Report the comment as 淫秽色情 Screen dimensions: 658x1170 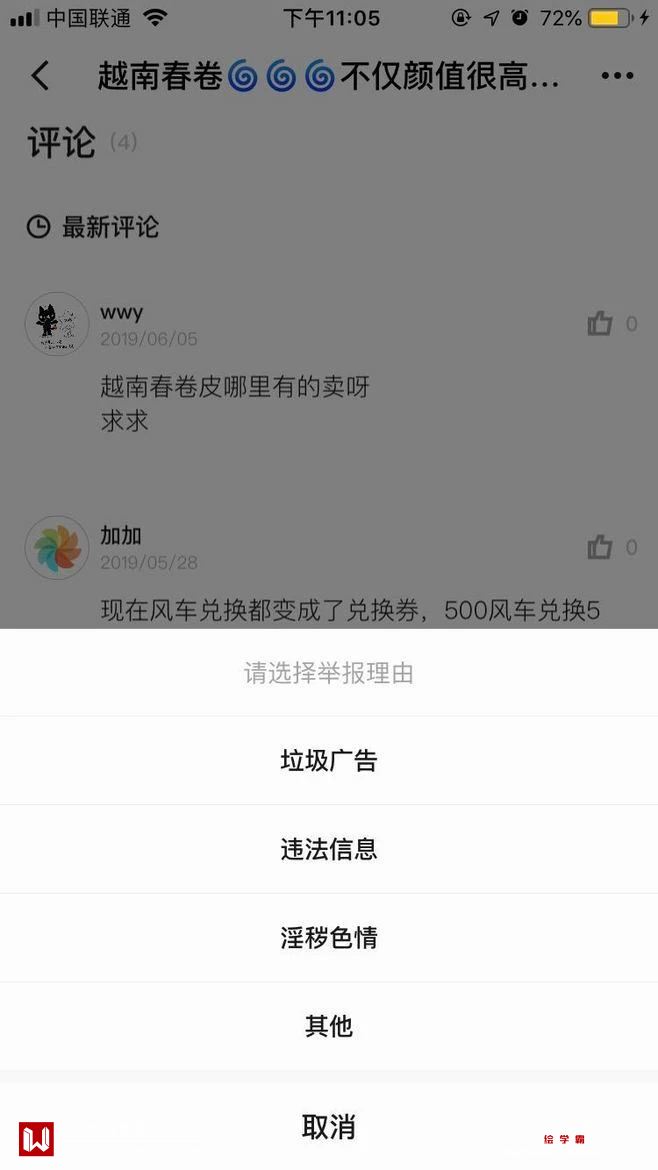pos(329,938)
